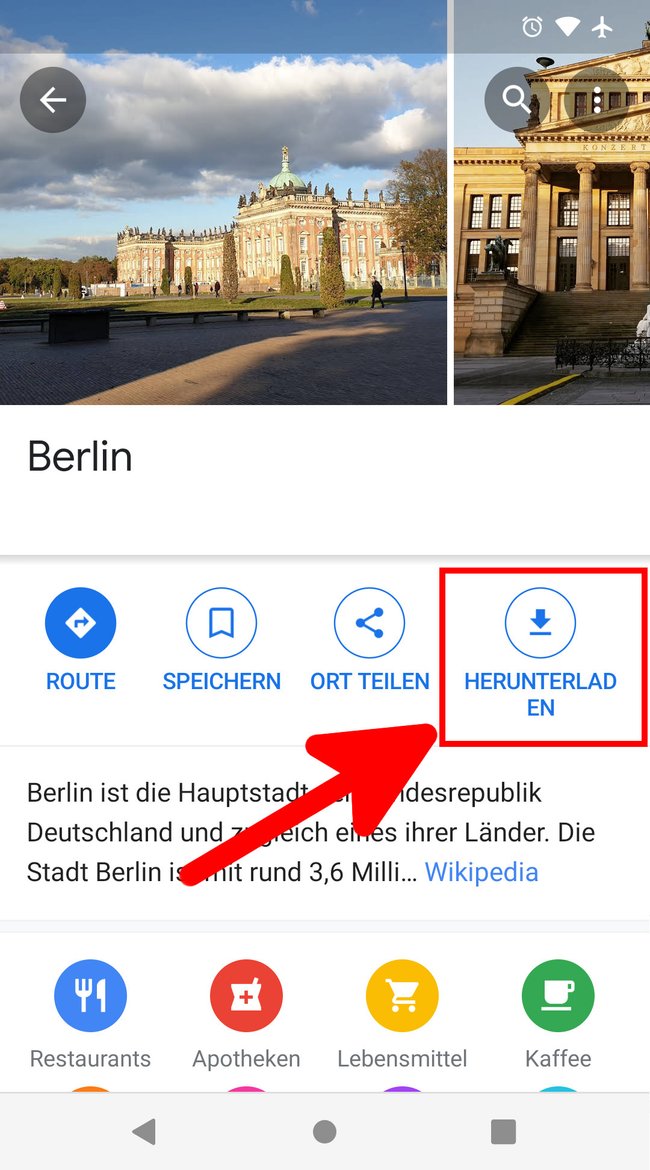Open the Konzerthaus photo
The width and height of the screenshot is (650, 1170).
click(x=552, y=202)
